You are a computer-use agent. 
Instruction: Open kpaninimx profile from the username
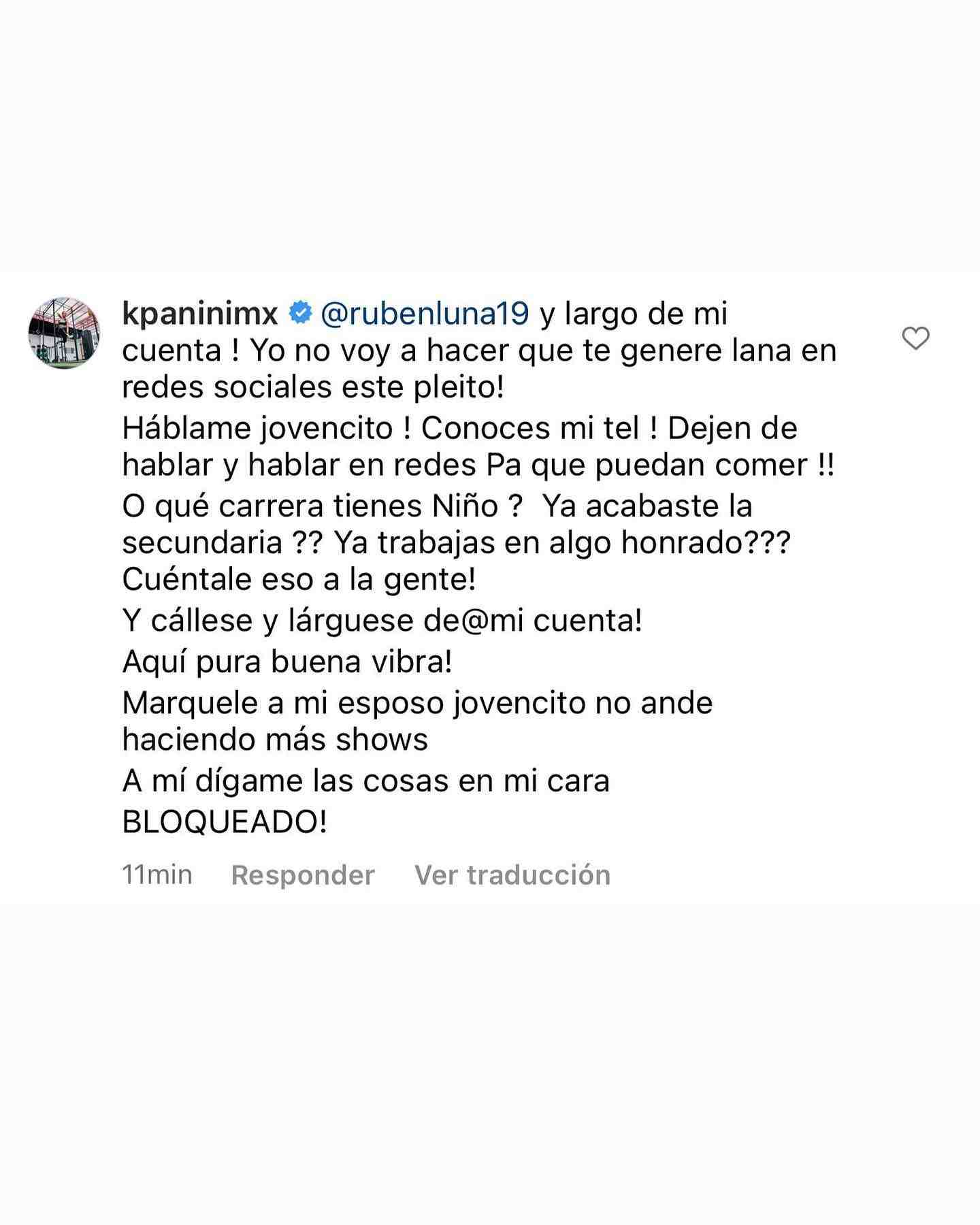[x=200, y=314]
